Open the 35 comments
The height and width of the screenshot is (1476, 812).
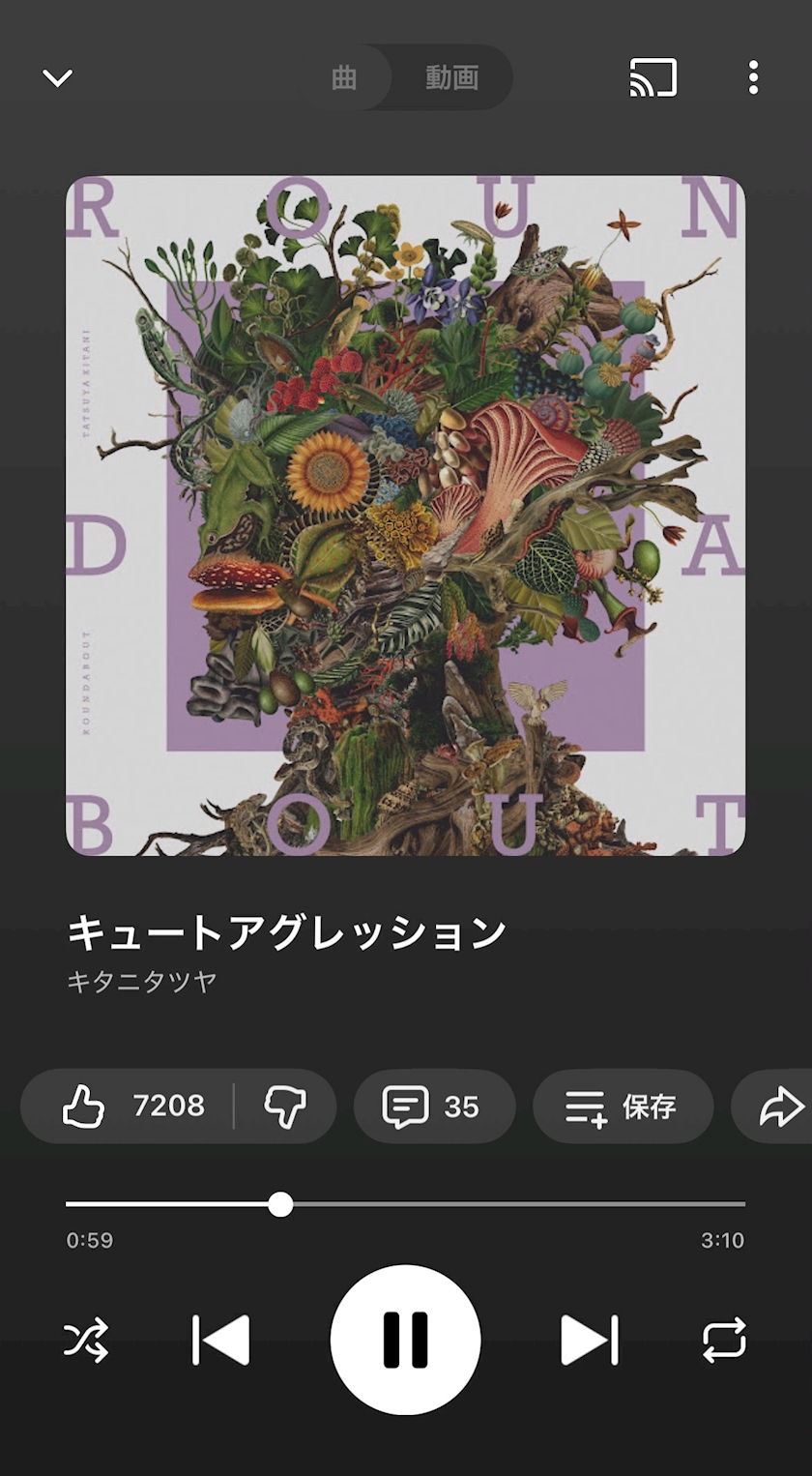[434, 1106]
